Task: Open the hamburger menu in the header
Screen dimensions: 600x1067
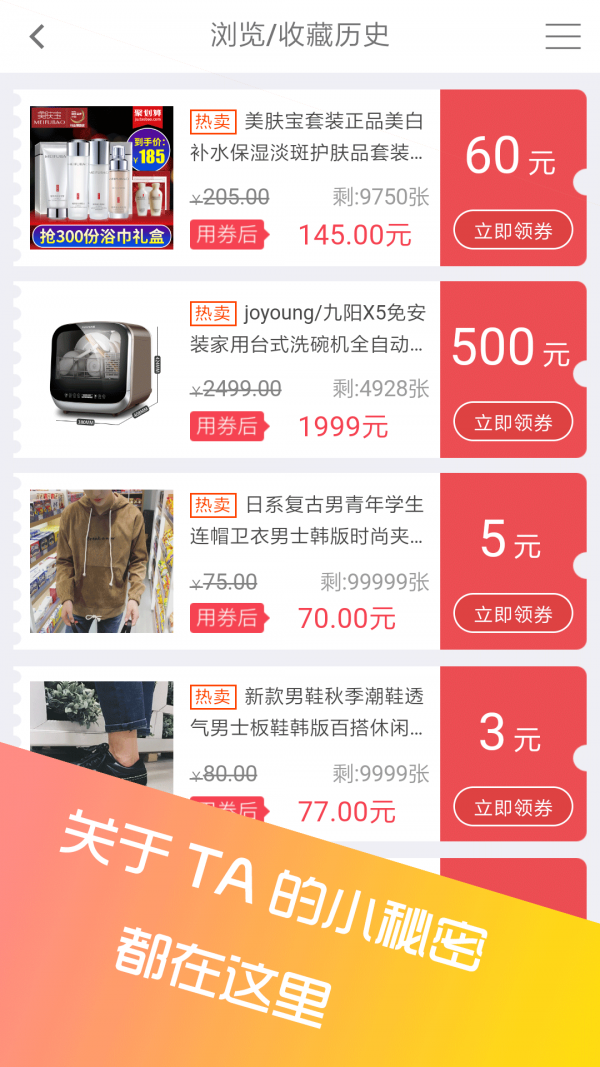Action: click(x=562, y=37)
